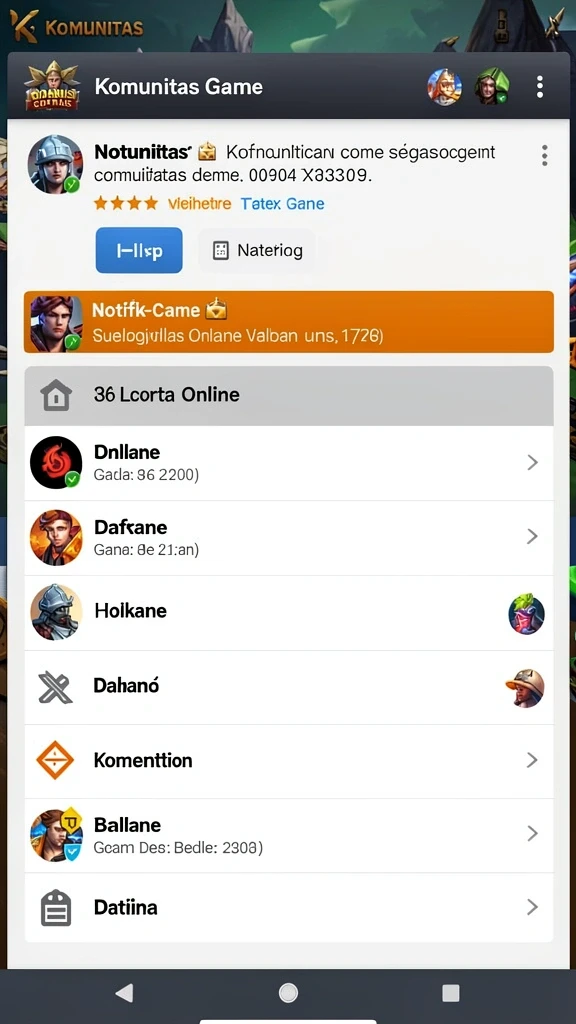Open more options for the Notunitas post

[544, 155]
